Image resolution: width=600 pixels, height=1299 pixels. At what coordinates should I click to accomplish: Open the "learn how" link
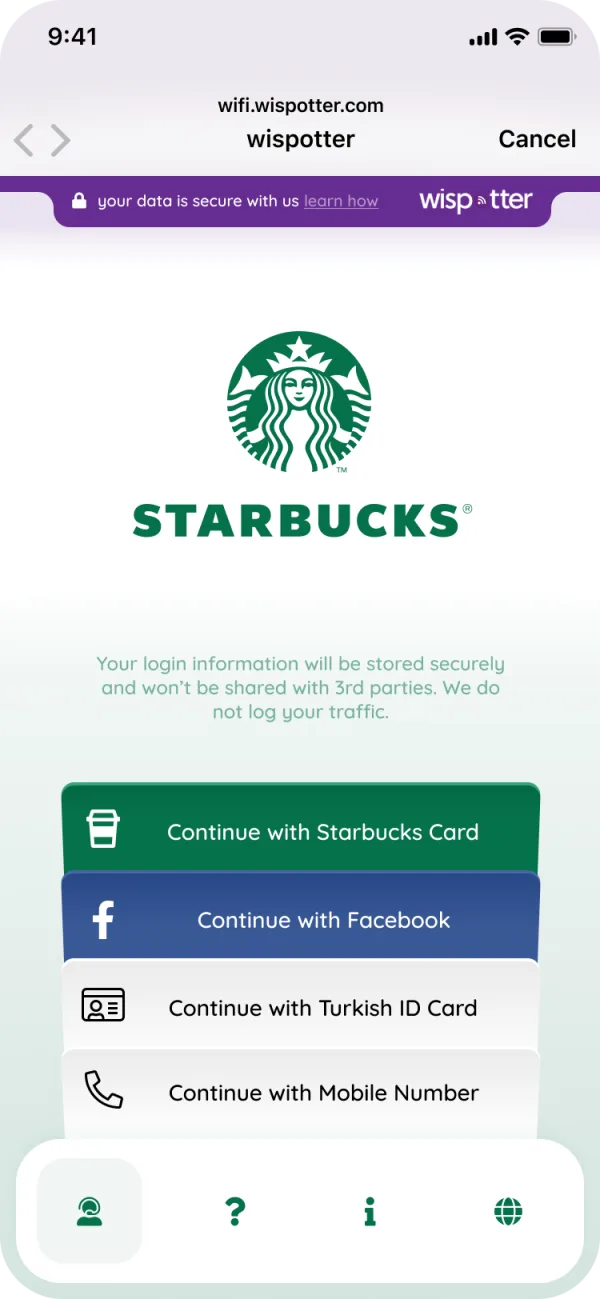point(341,201)
